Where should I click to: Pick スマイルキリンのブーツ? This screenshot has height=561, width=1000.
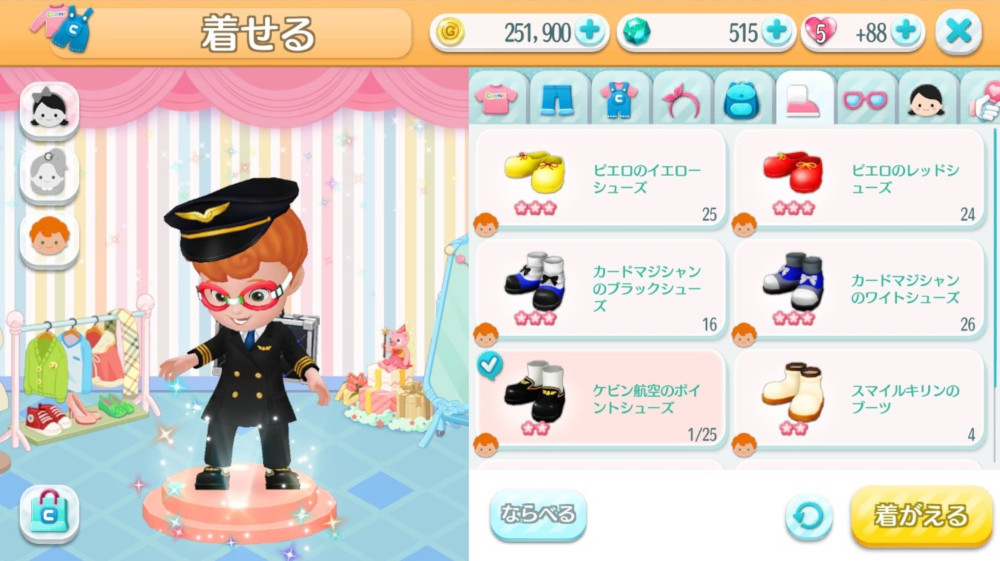[x=859, y=400]
